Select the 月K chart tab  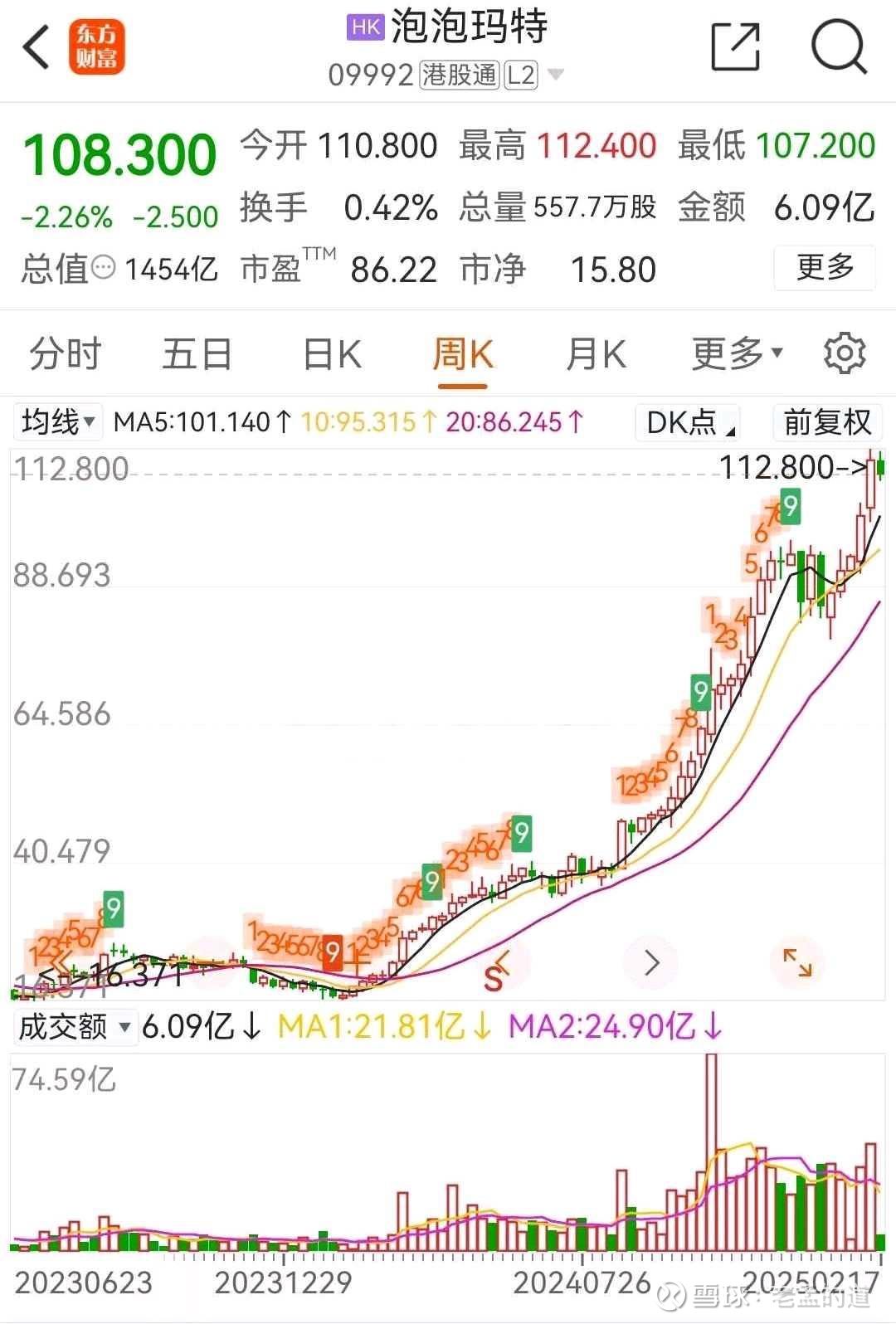(x=595, y=354)
